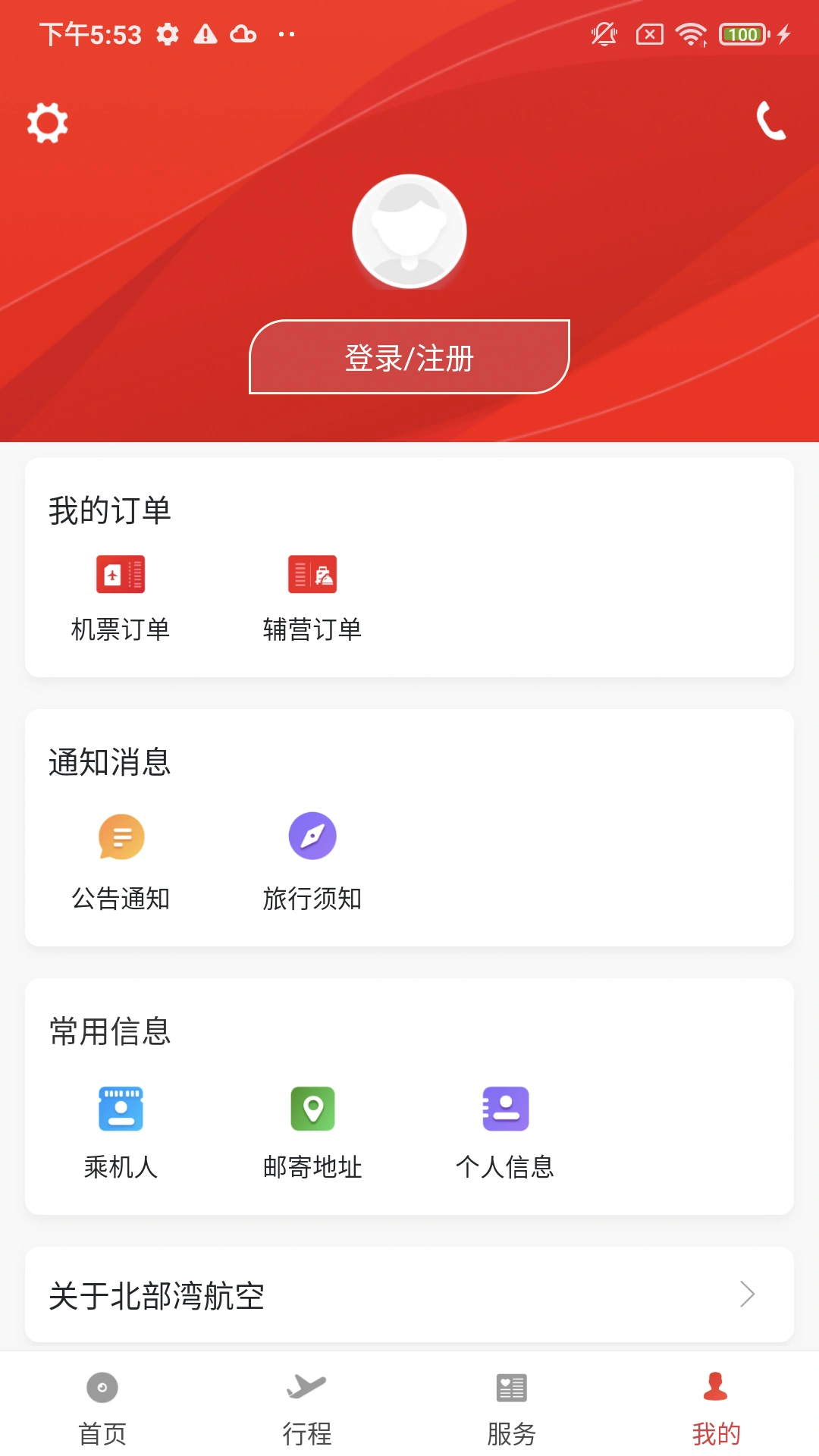This screenshot has height=1456, width=819.
Task: Open the 邮寄地址 mailing address icon
Action: click(312, 1109)
